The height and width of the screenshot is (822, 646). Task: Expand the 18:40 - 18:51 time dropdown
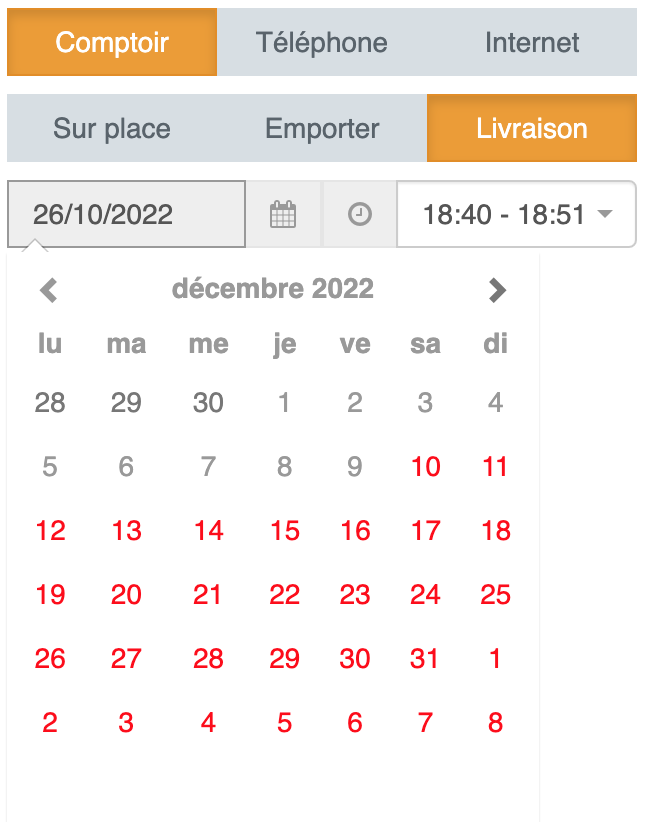516,214
